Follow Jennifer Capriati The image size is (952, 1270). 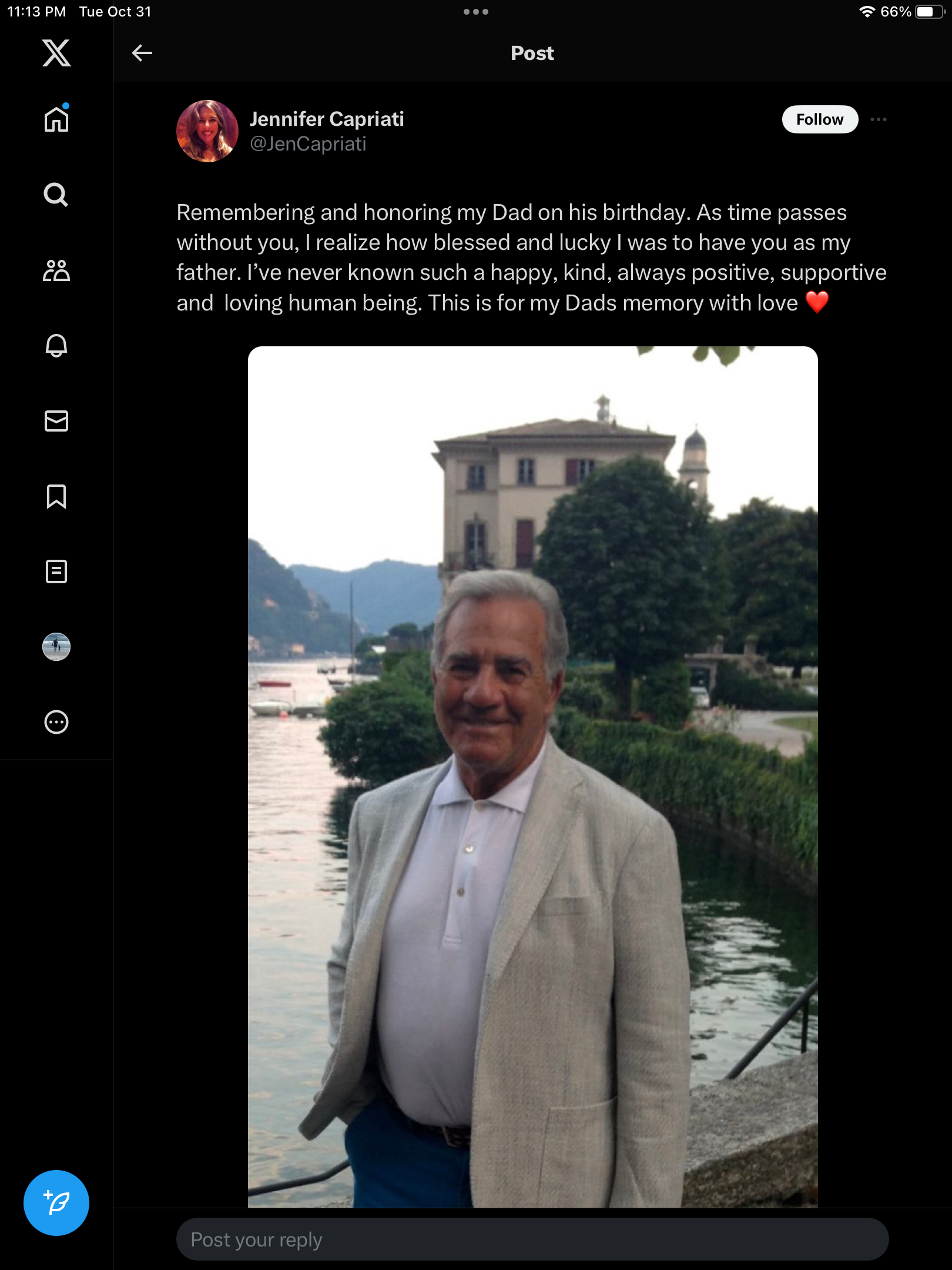click(x=819, y=119)
